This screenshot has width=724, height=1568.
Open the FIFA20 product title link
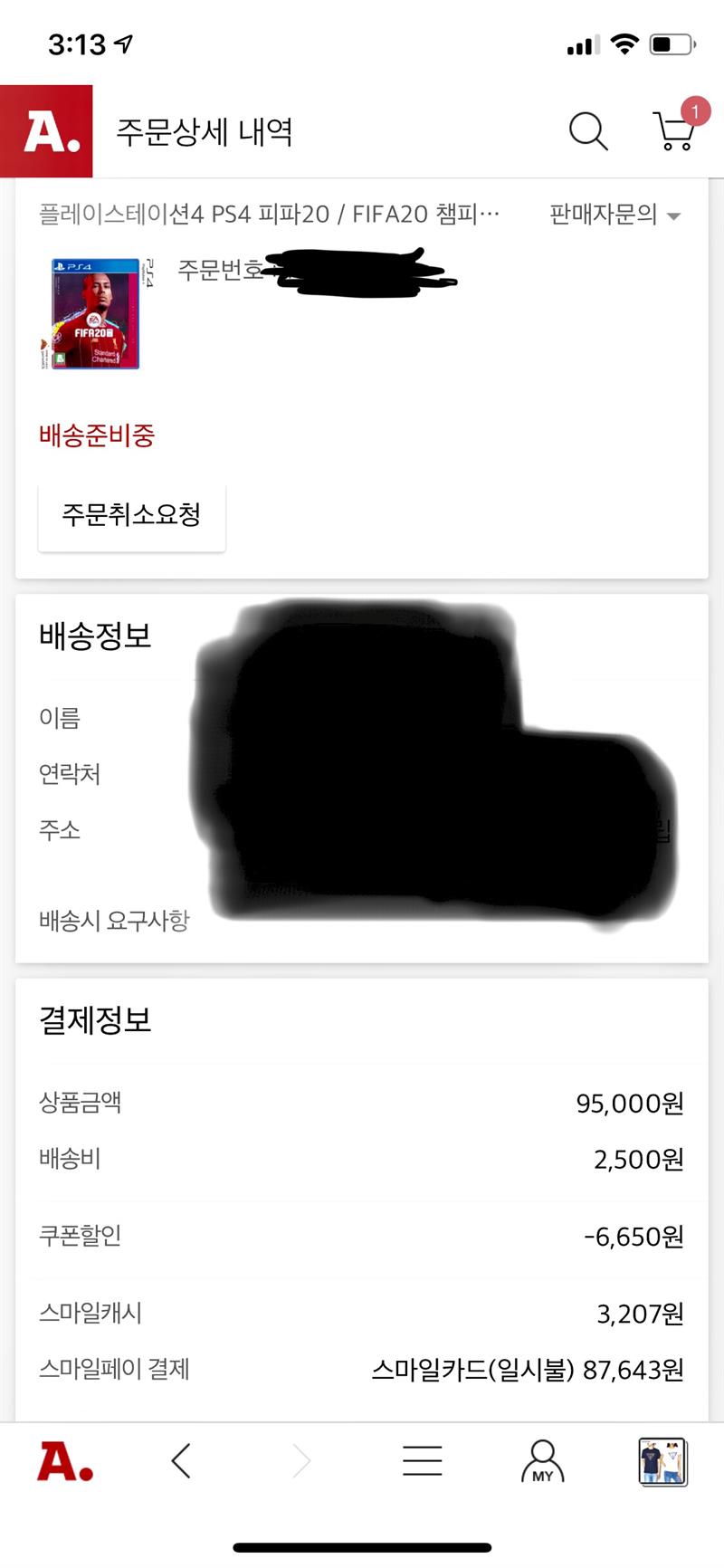[x=269, y=215]
